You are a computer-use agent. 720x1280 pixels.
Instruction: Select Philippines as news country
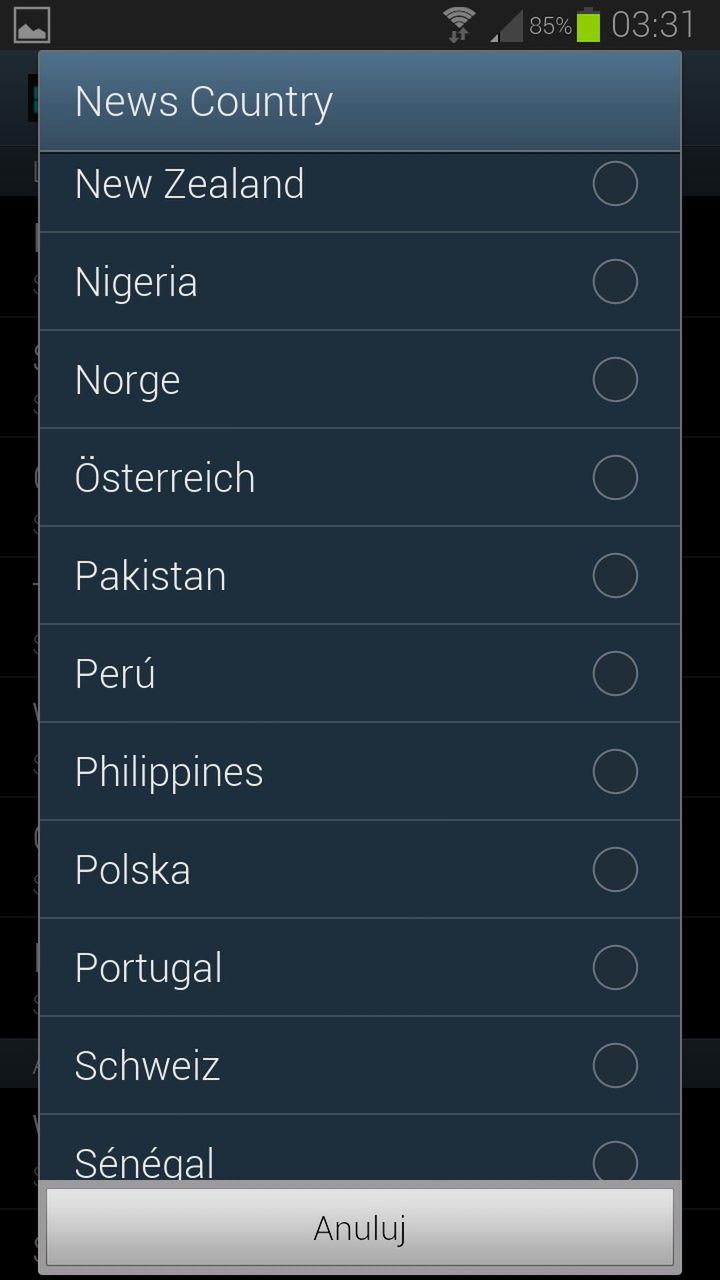pos(358,772)
